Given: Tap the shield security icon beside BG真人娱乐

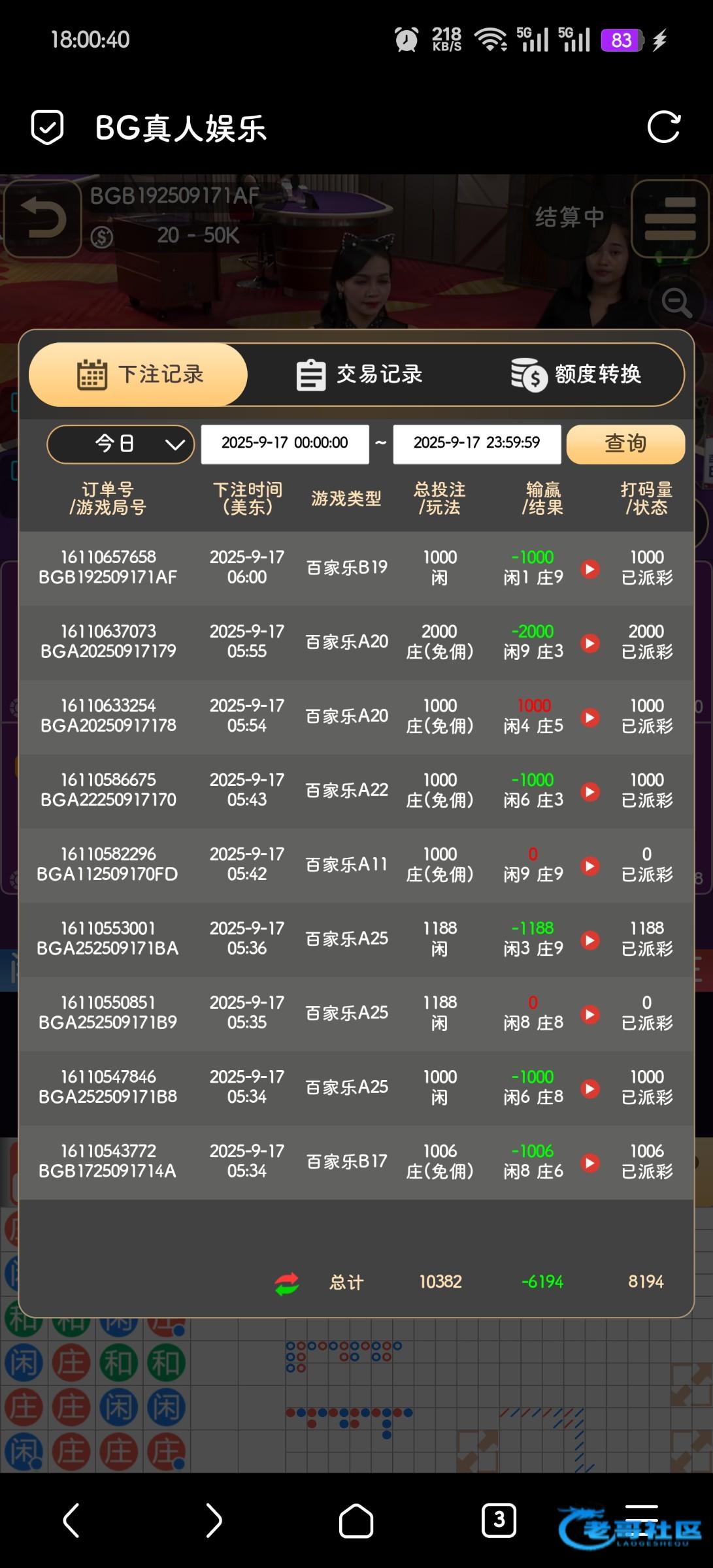Looking at the screenshot, I should point(48,127).
